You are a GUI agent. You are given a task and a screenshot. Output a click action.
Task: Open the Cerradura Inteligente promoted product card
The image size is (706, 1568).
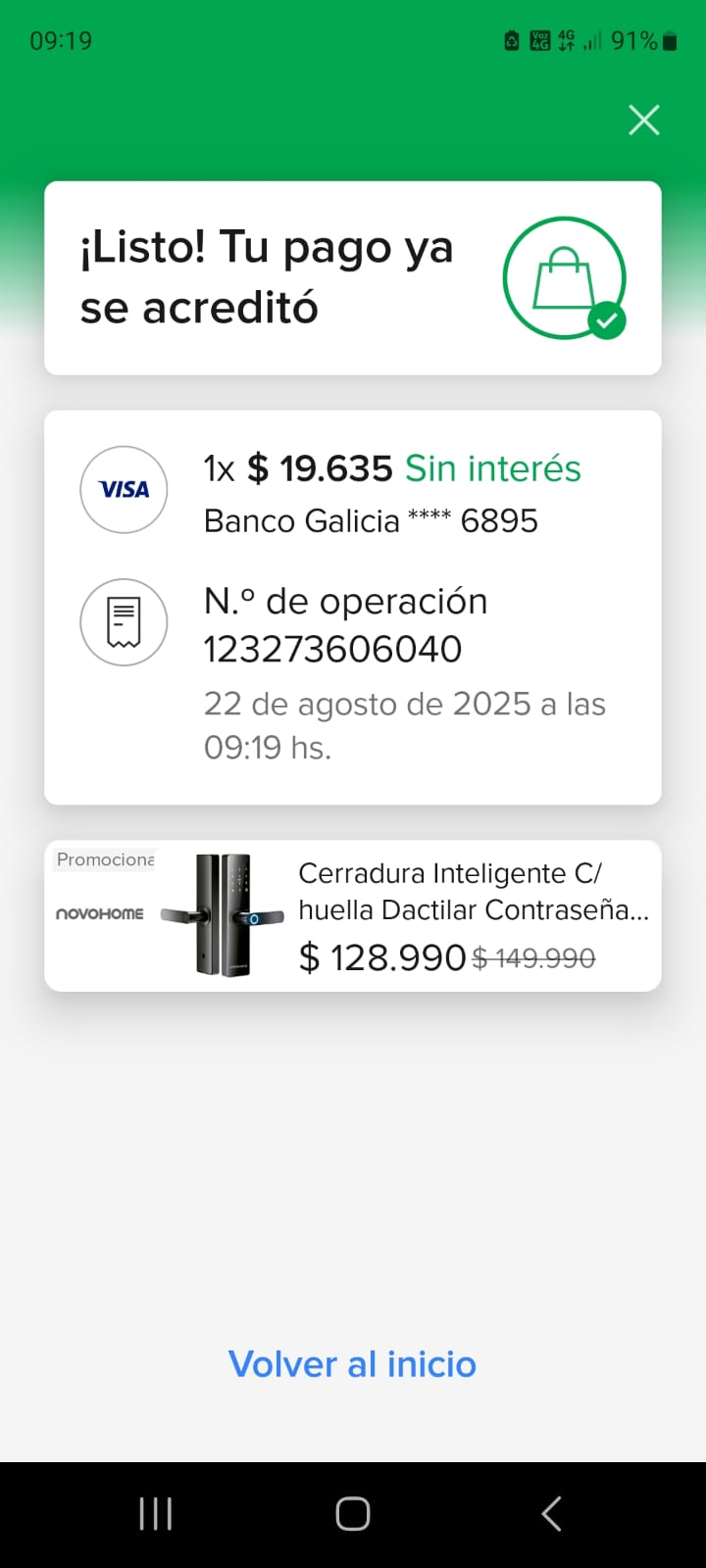tap(353, 915)
